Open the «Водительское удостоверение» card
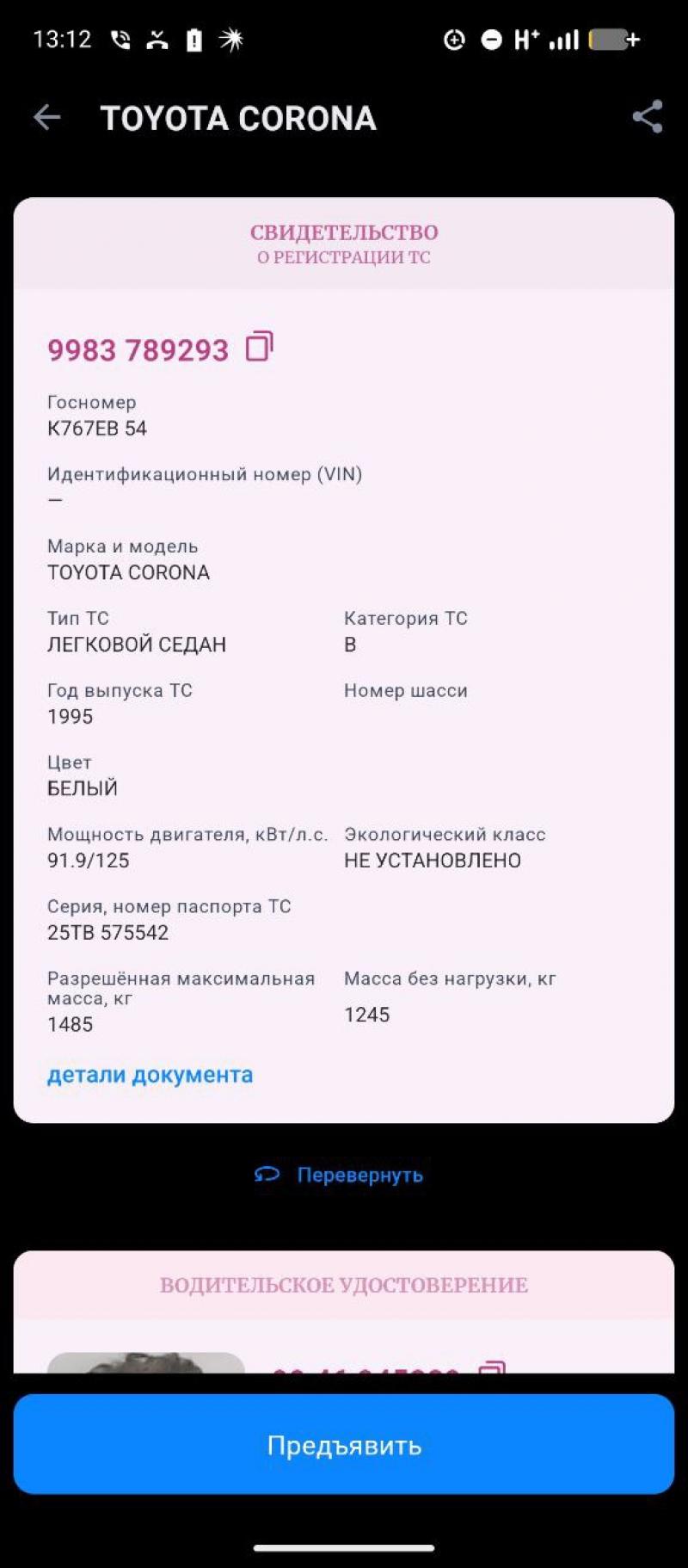 344,1311
